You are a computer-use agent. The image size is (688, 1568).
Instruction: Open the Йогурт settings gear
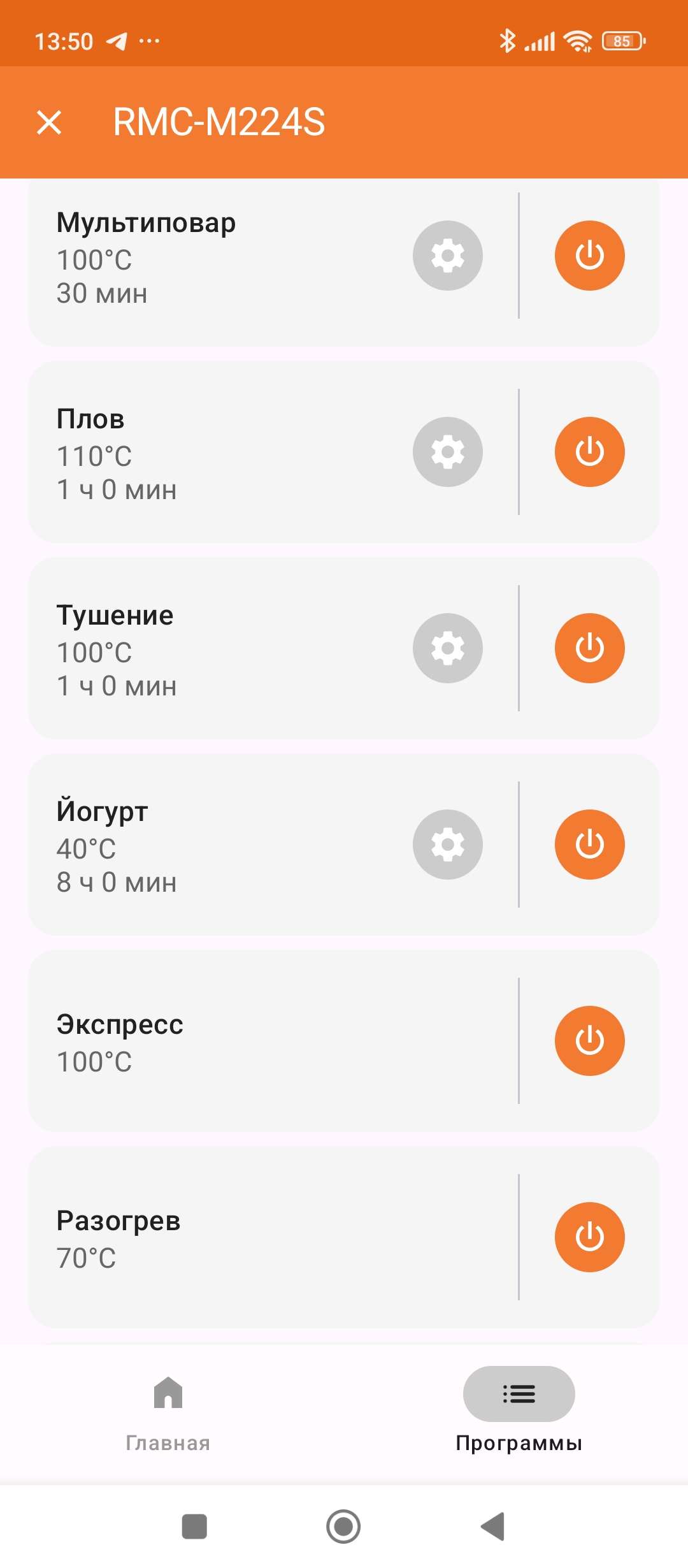pyautogui.click(x=447, y=845)
